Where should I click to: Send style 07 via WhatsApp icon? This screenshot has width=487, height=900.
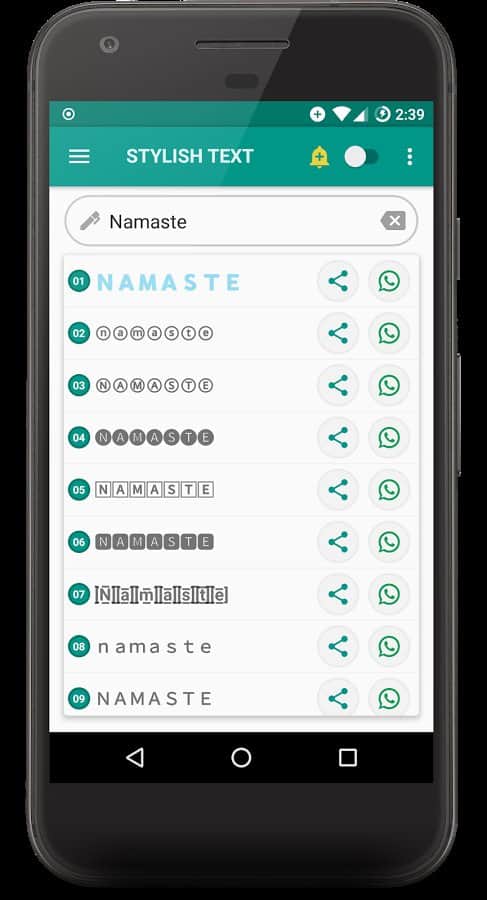(x=389, y=594)
